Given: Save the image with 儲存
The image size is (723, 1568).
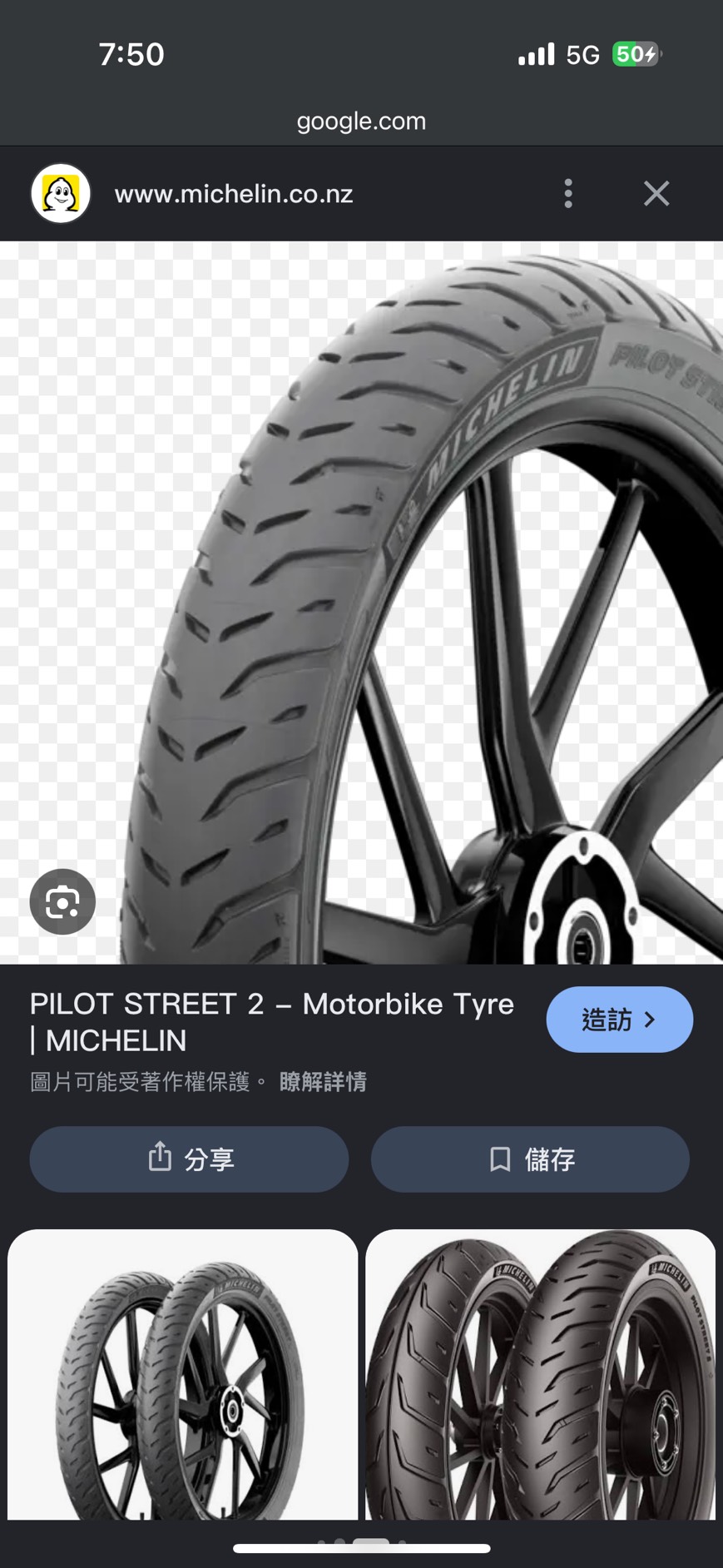Looking at the screenshot, I should coord(530,1159).
